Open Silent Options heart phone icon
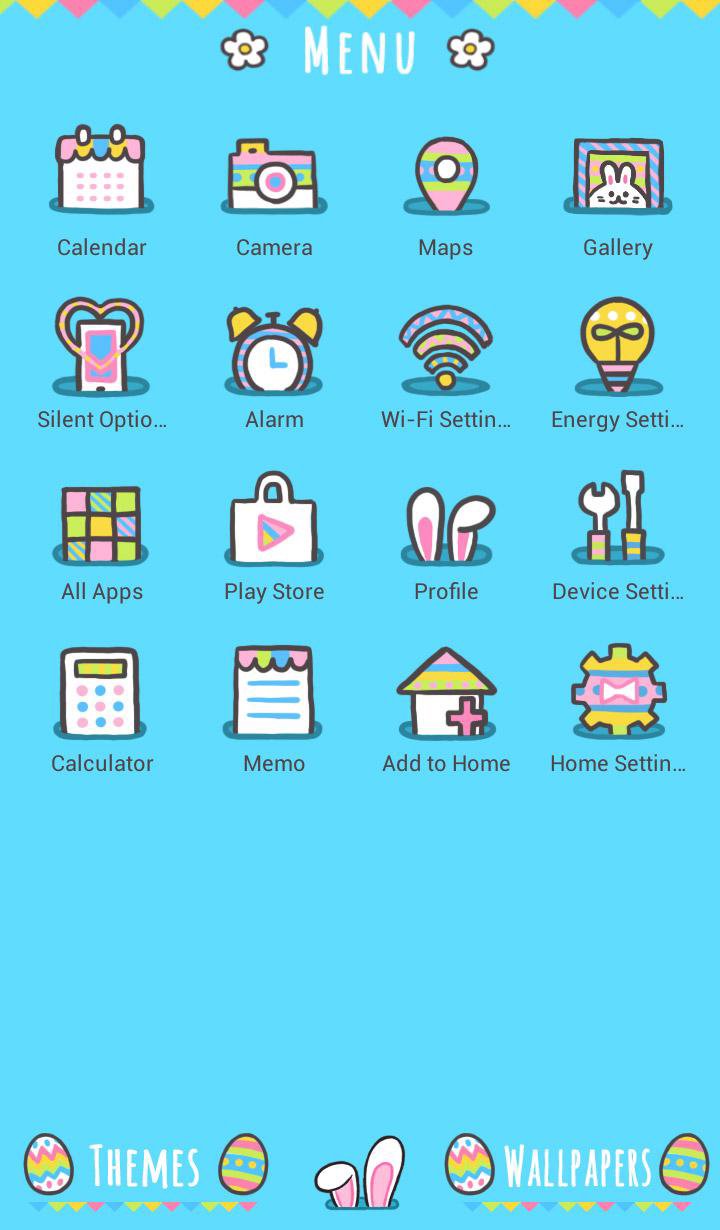This screenshot has width=720, height=1230. pos(101,347)
